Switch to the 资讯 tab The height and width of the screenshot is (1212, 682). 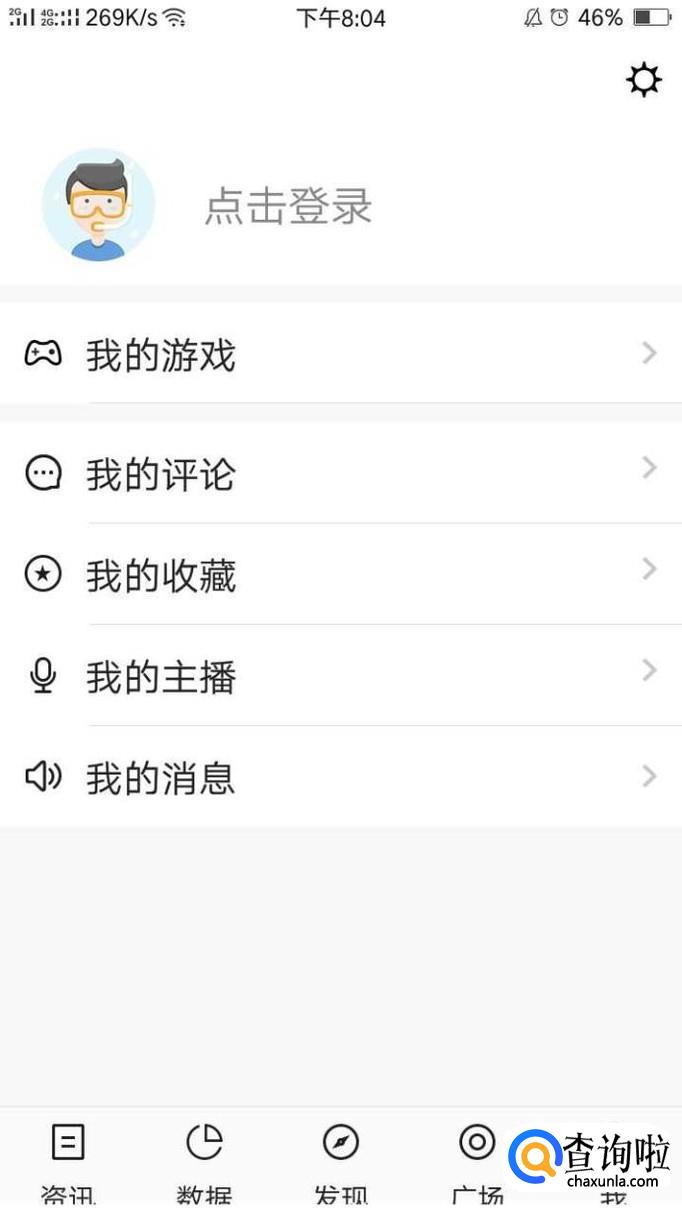pyautogui.click(x=68, y=1160)
